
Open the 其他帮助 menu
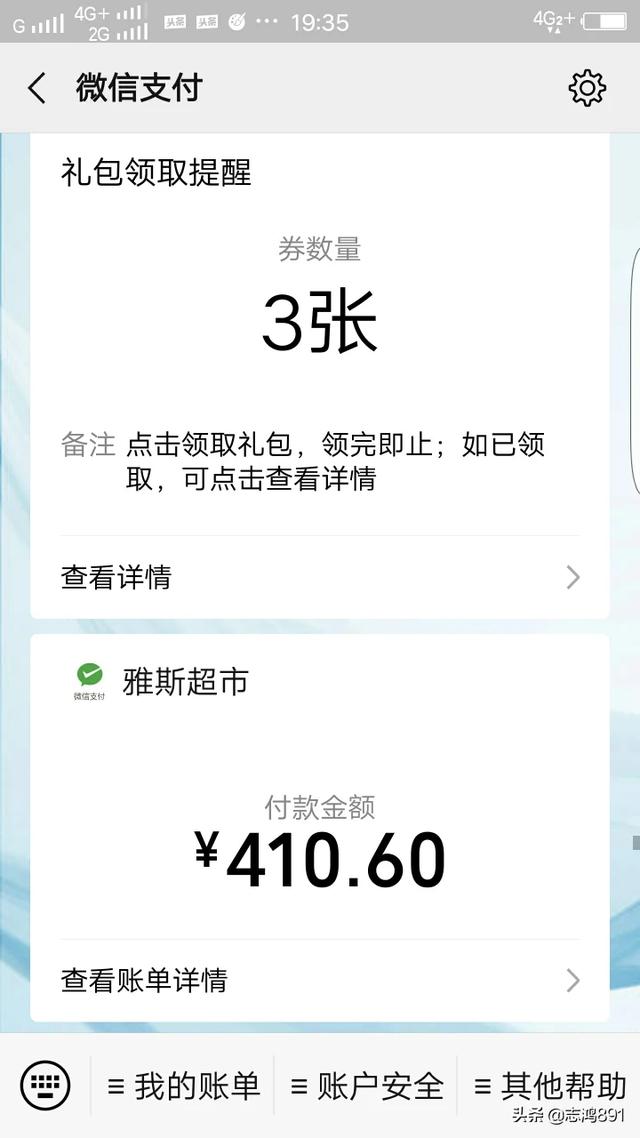pos(549,1086)
